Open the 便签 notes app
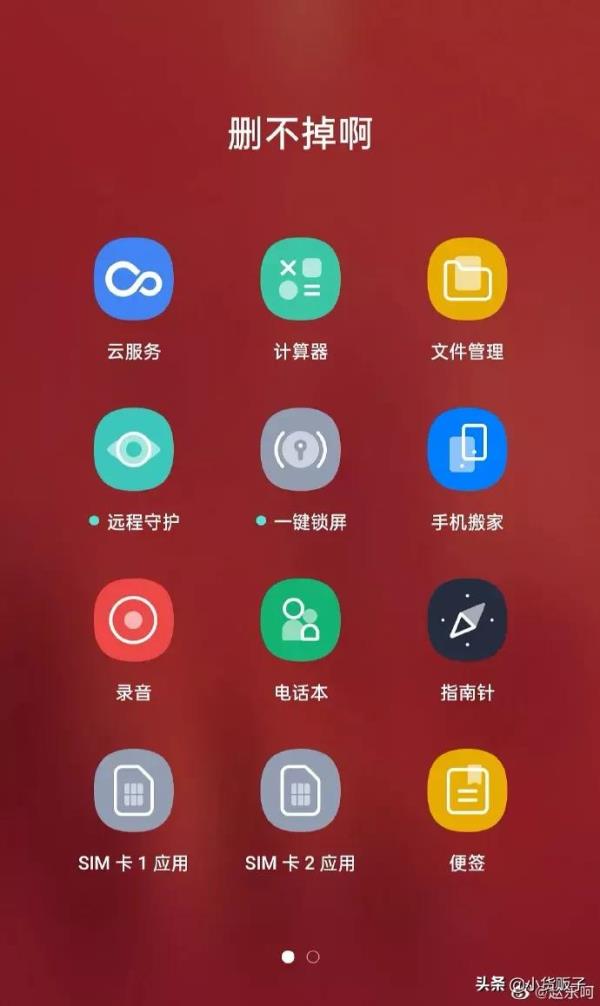This screenshot has height=1006, width=600. (467, 790)
